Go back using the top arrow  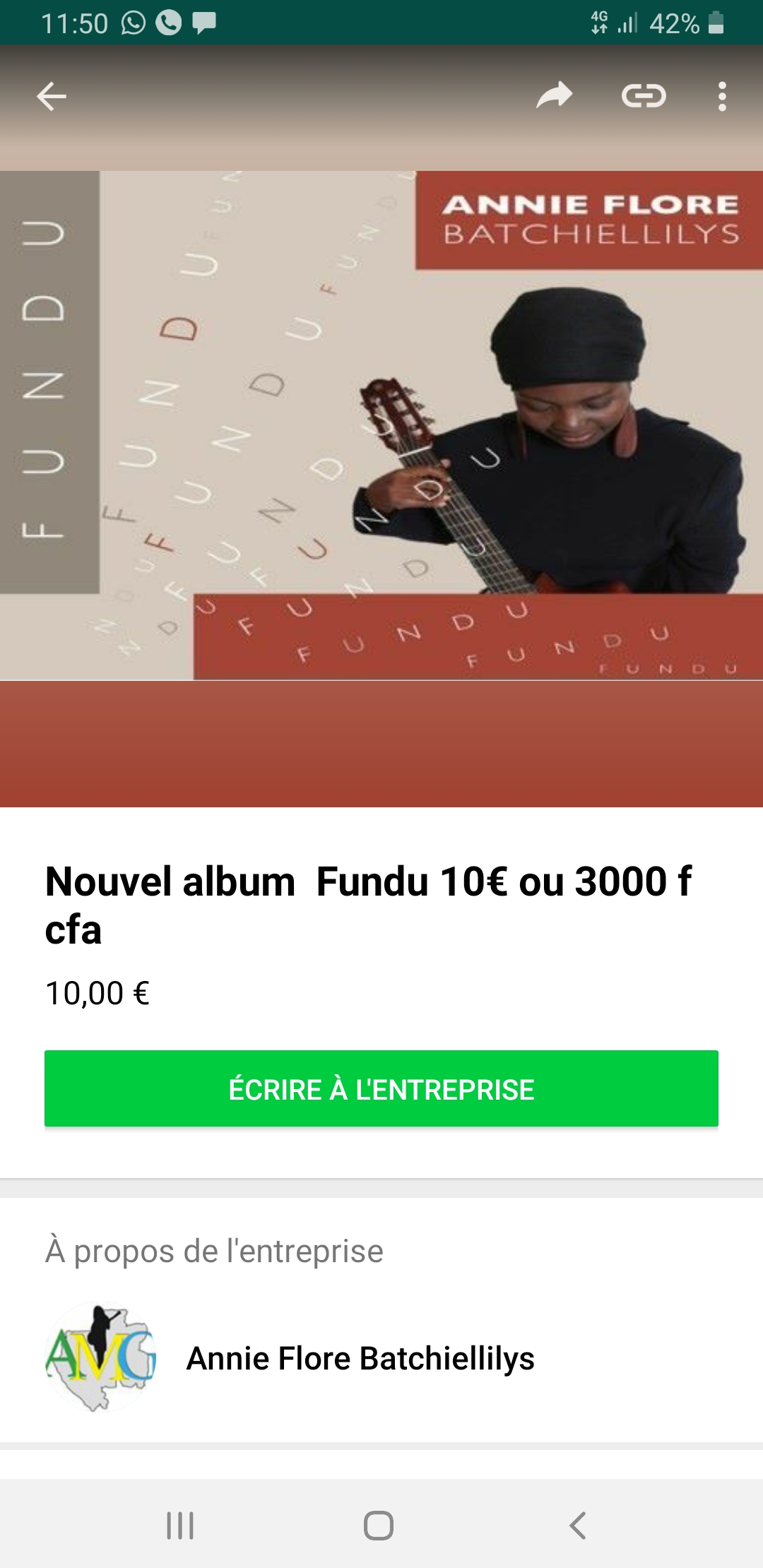point(52,97)
